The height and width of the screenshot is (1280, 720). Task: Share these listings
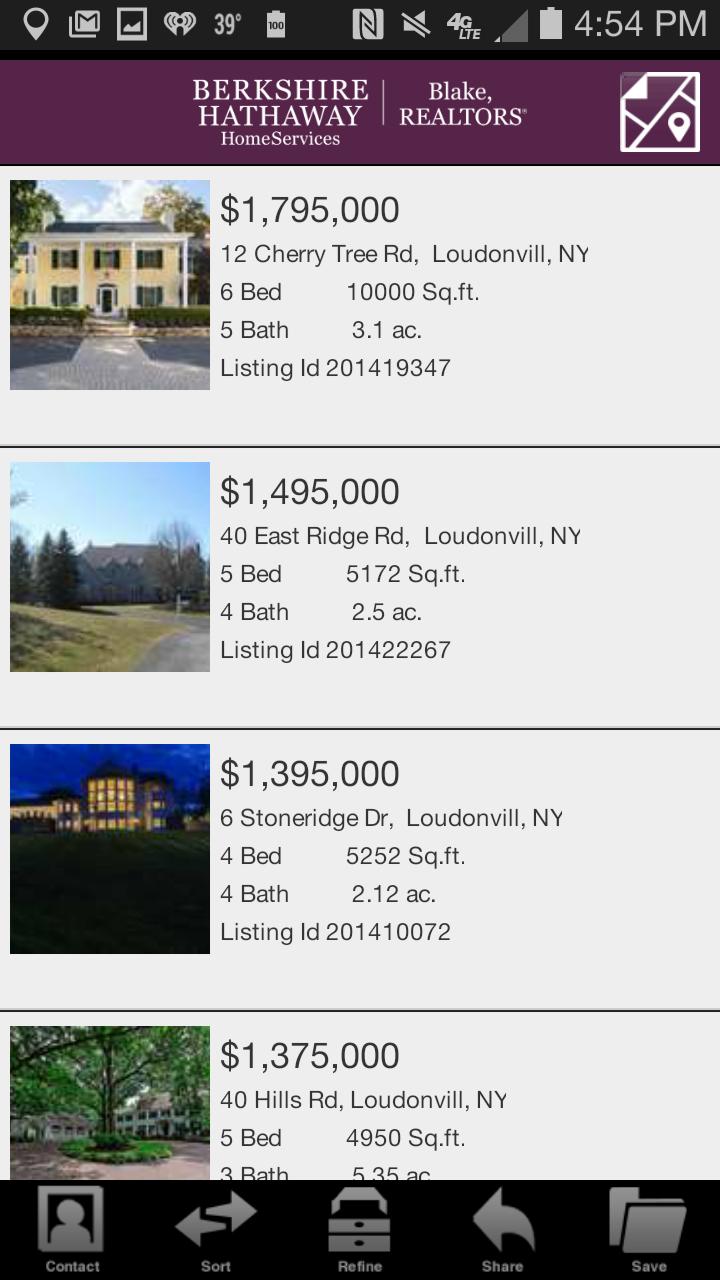point(502,1230)
